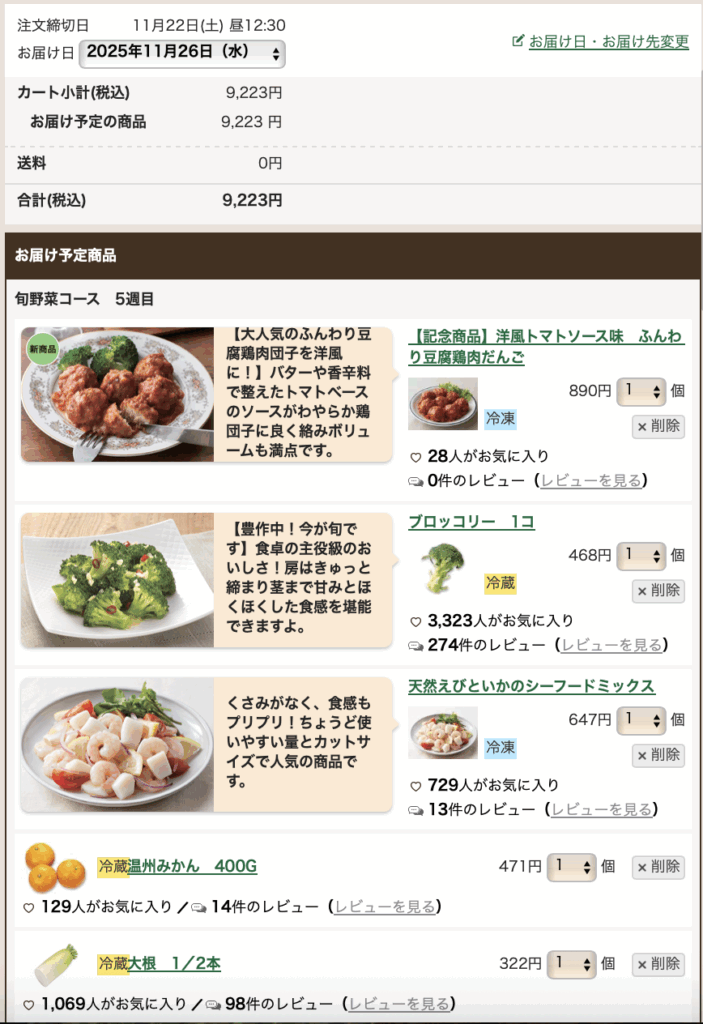Image resolution: width=703 pixels, height=1024 pixels.
Task: Read the 13 reviews for the seafood mix
Action: click(x=601, y=809)
